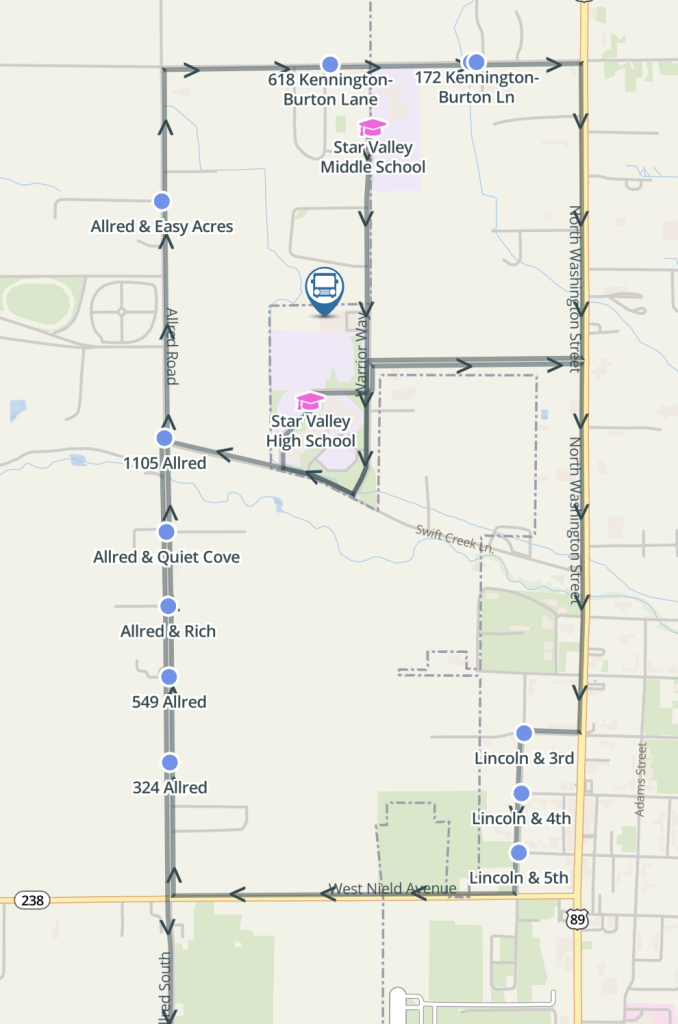Viewport: 678px width, 1024px height.
Task: Open the 549 Allred stop marker
Action: (x=168, y=677)
